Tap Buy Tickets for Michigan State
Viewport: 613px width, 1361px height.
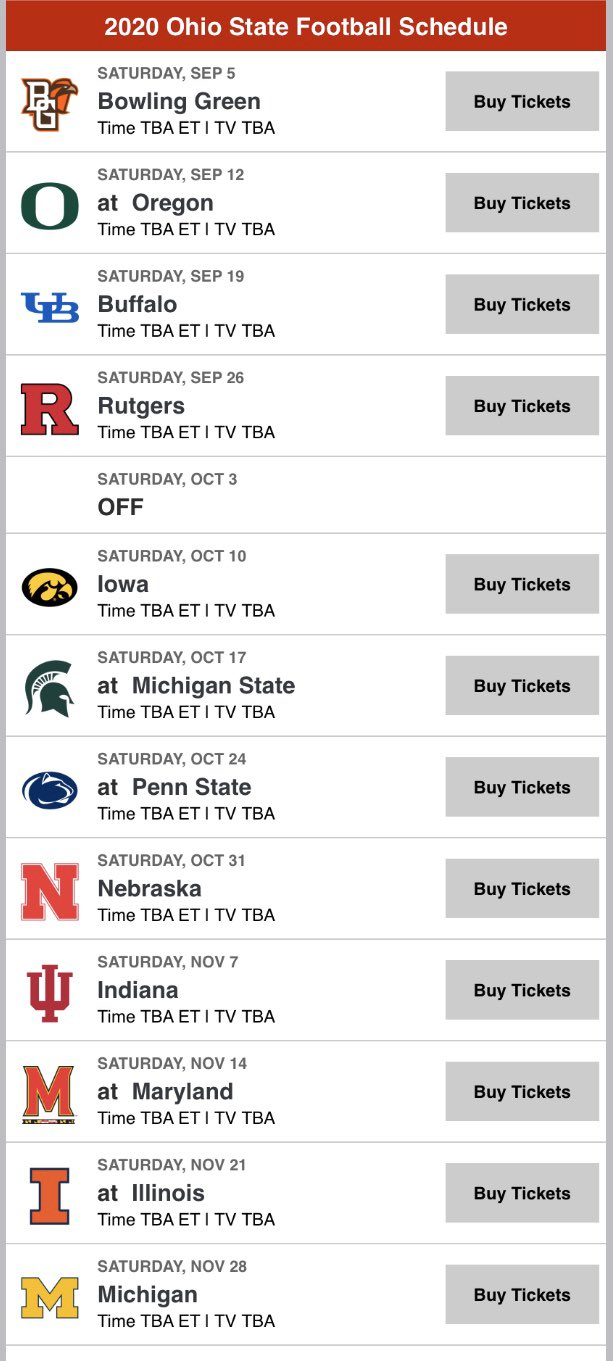[522, 686]
